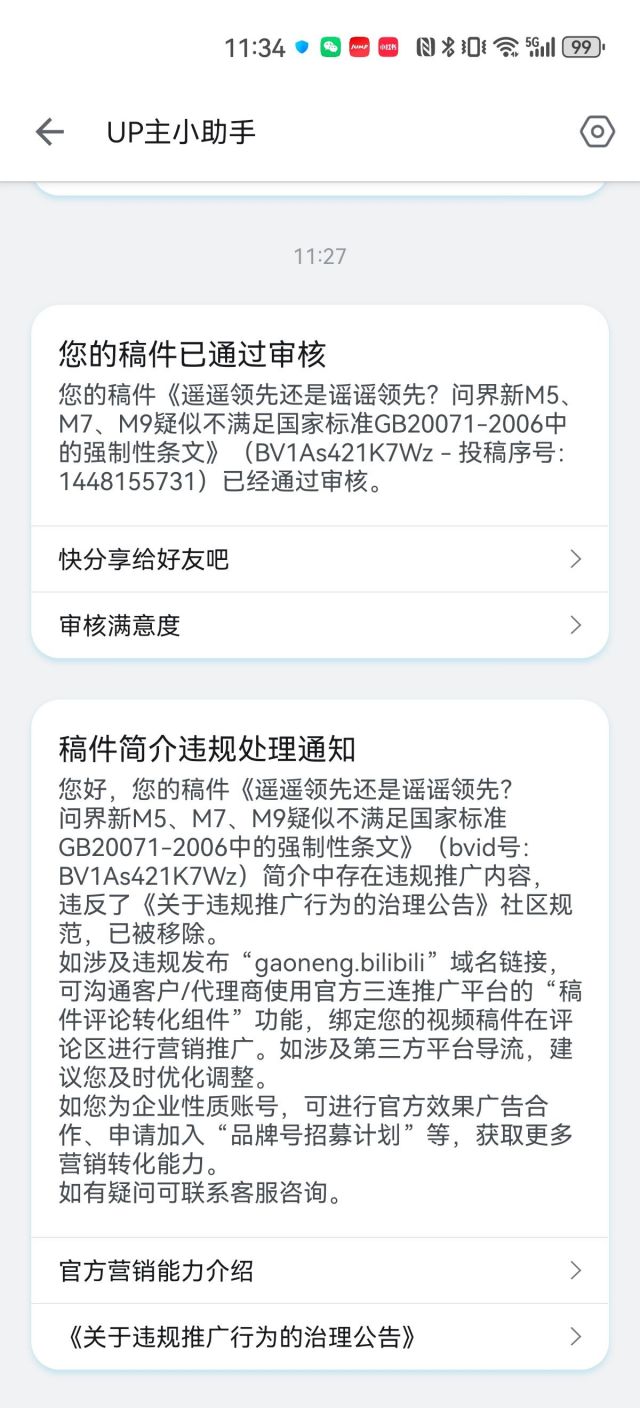Open 《关于违规推广行为的治理公告》 row
Viewport: 640px width, 1408px height.
(320, 1337)
